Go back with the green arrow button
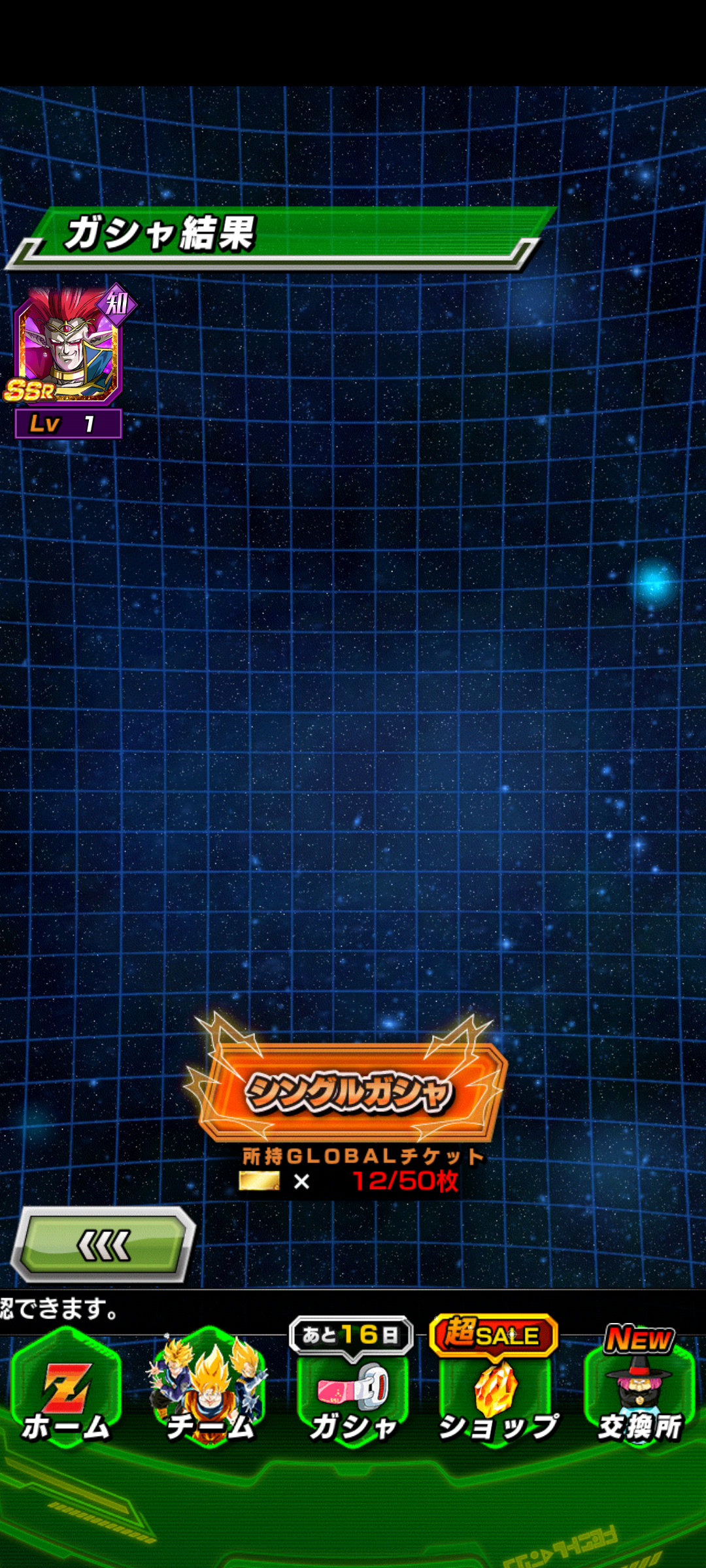This screenshot has width=706, height=1568. click(103, 1245)
